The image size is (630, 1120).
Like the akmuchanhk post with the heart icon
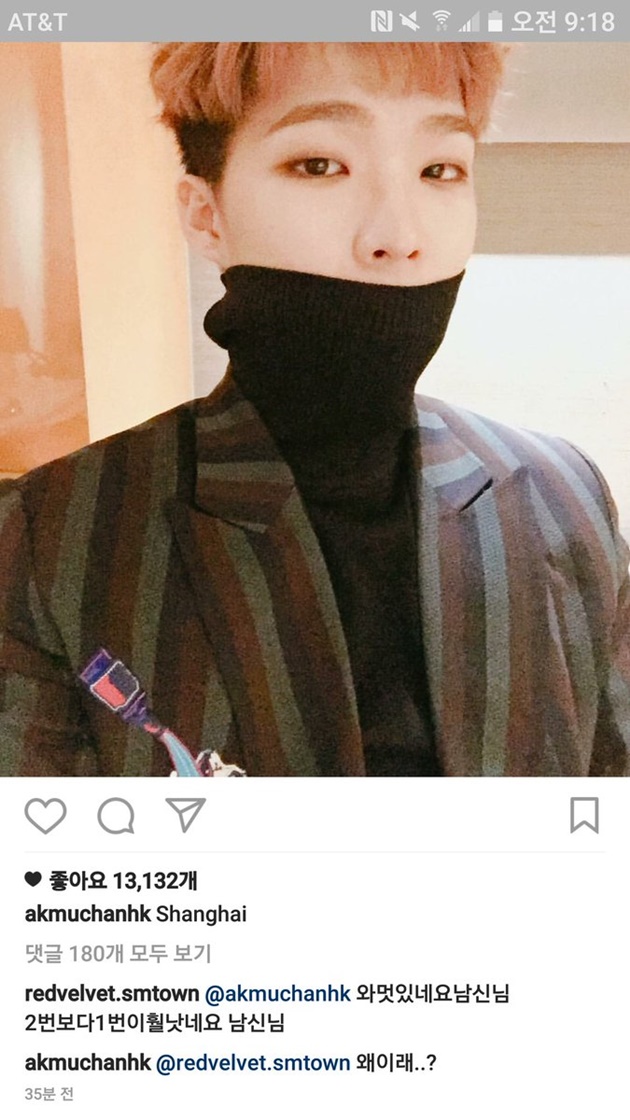click(x=45, y=816)
